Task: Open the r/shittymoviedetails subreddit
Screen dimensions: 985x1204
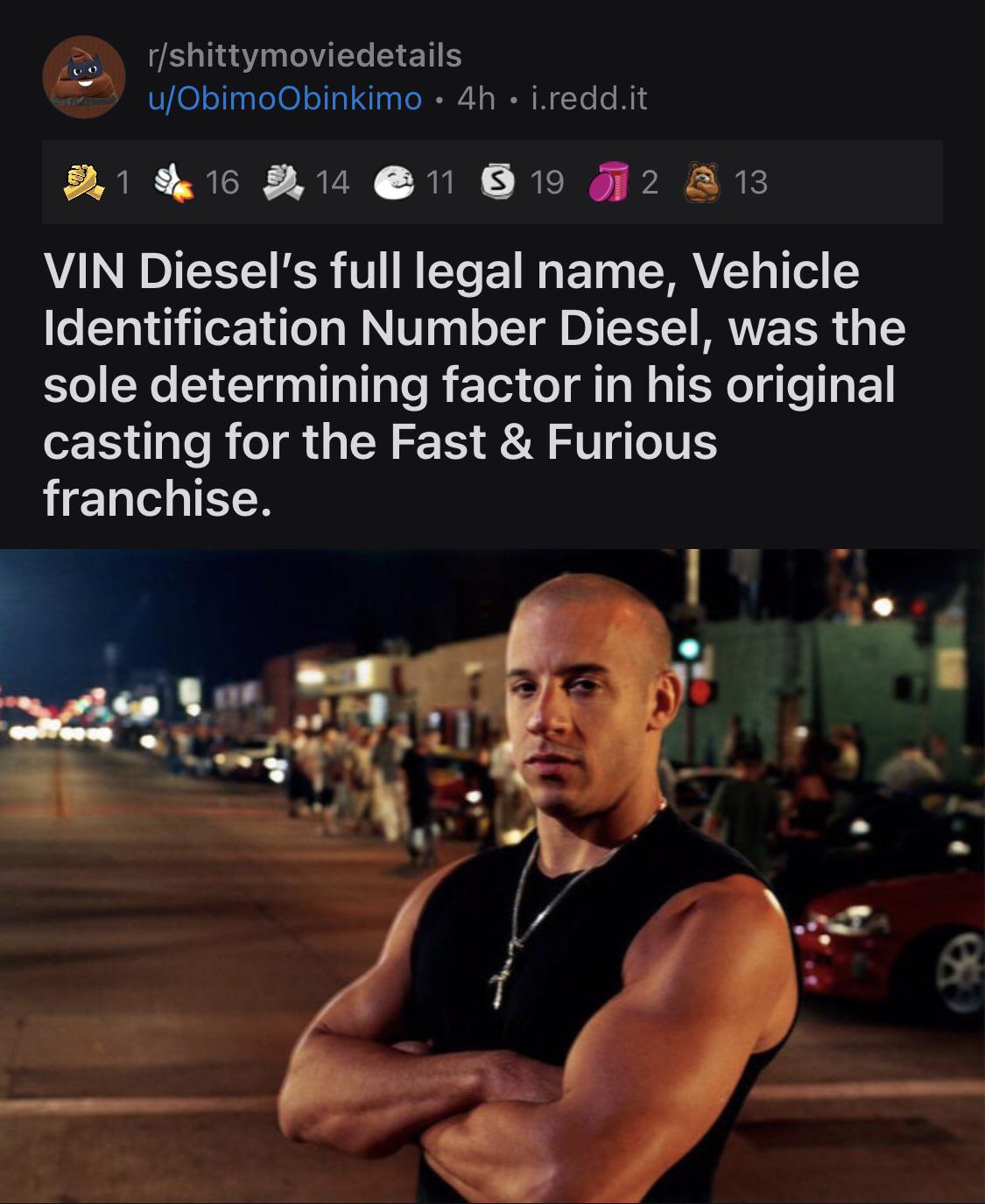Action: pyautogui.click(x=304, y=56)
